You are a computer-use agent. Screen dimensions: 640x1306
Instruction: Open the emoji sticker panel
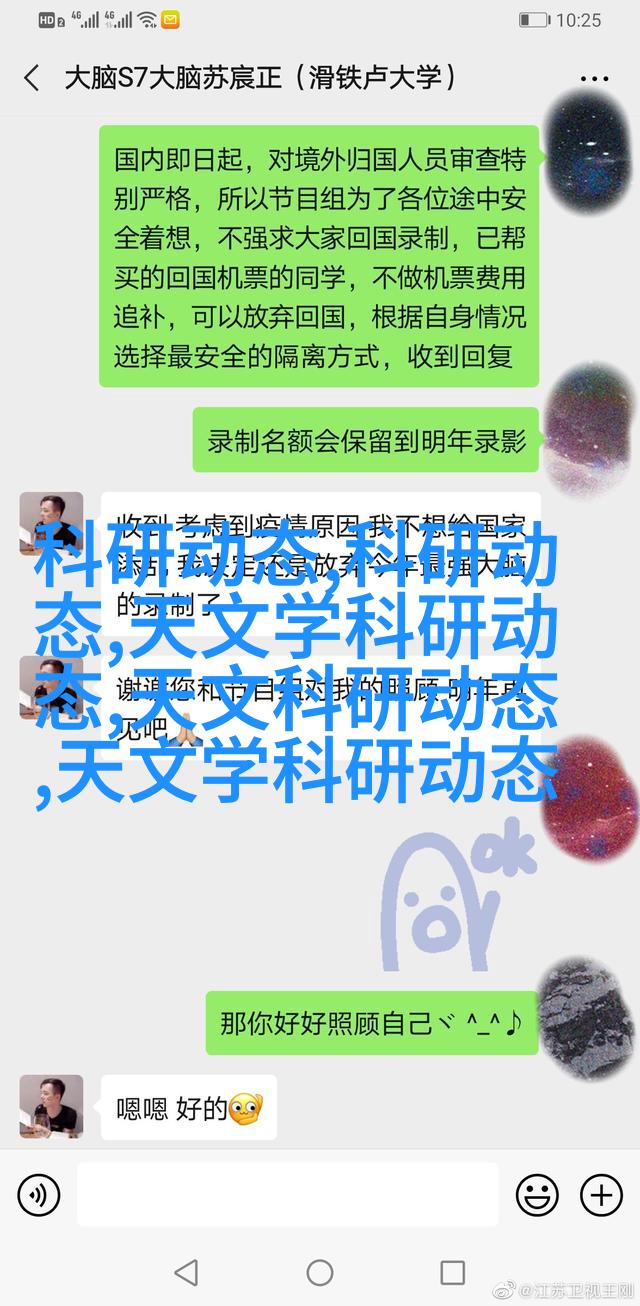(537, 1193)
